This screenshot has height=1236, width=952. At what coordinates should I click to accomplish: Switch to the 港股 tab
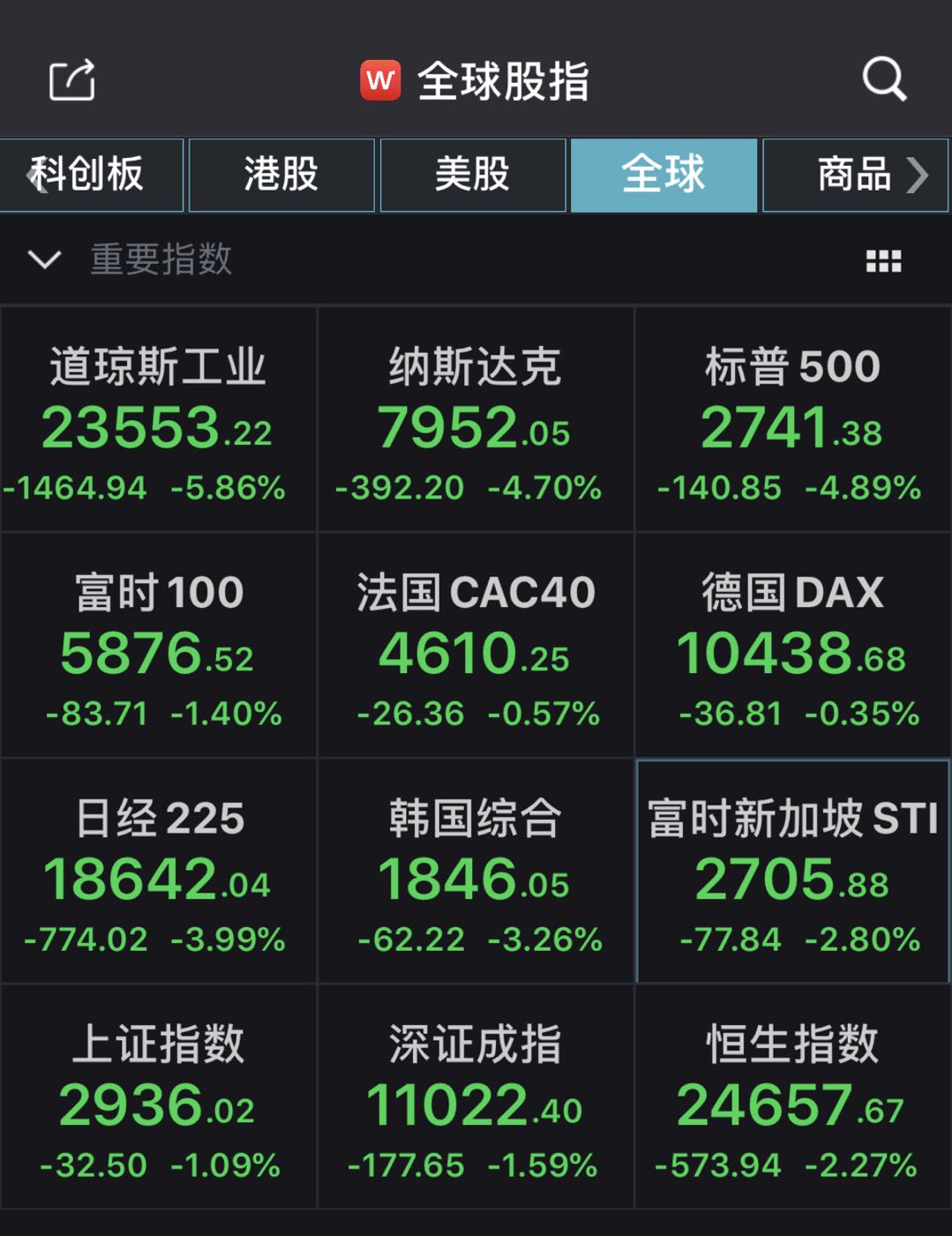281,175
